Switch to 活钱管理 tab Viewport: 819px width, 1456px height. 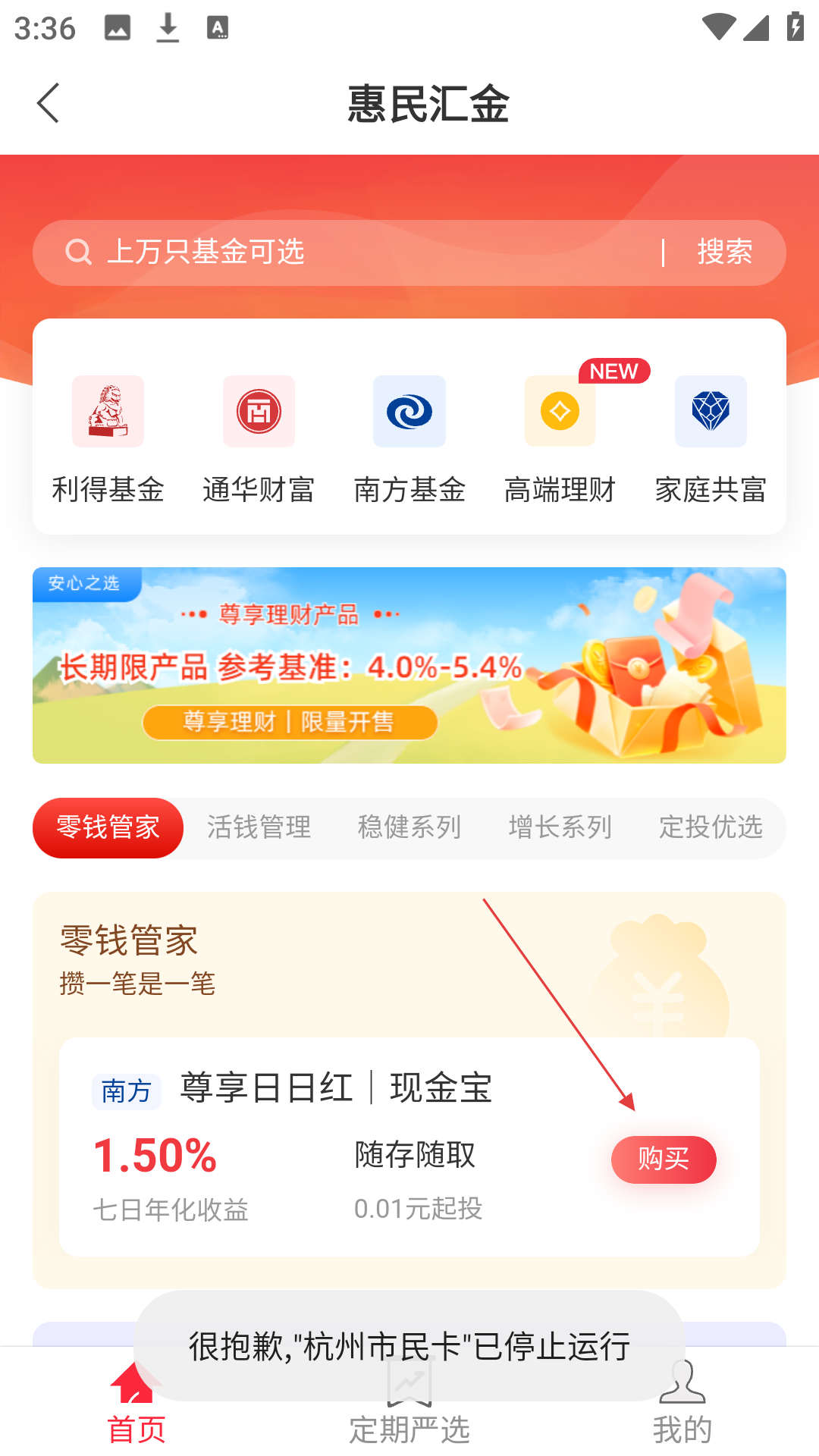click(x=259, y=827)
